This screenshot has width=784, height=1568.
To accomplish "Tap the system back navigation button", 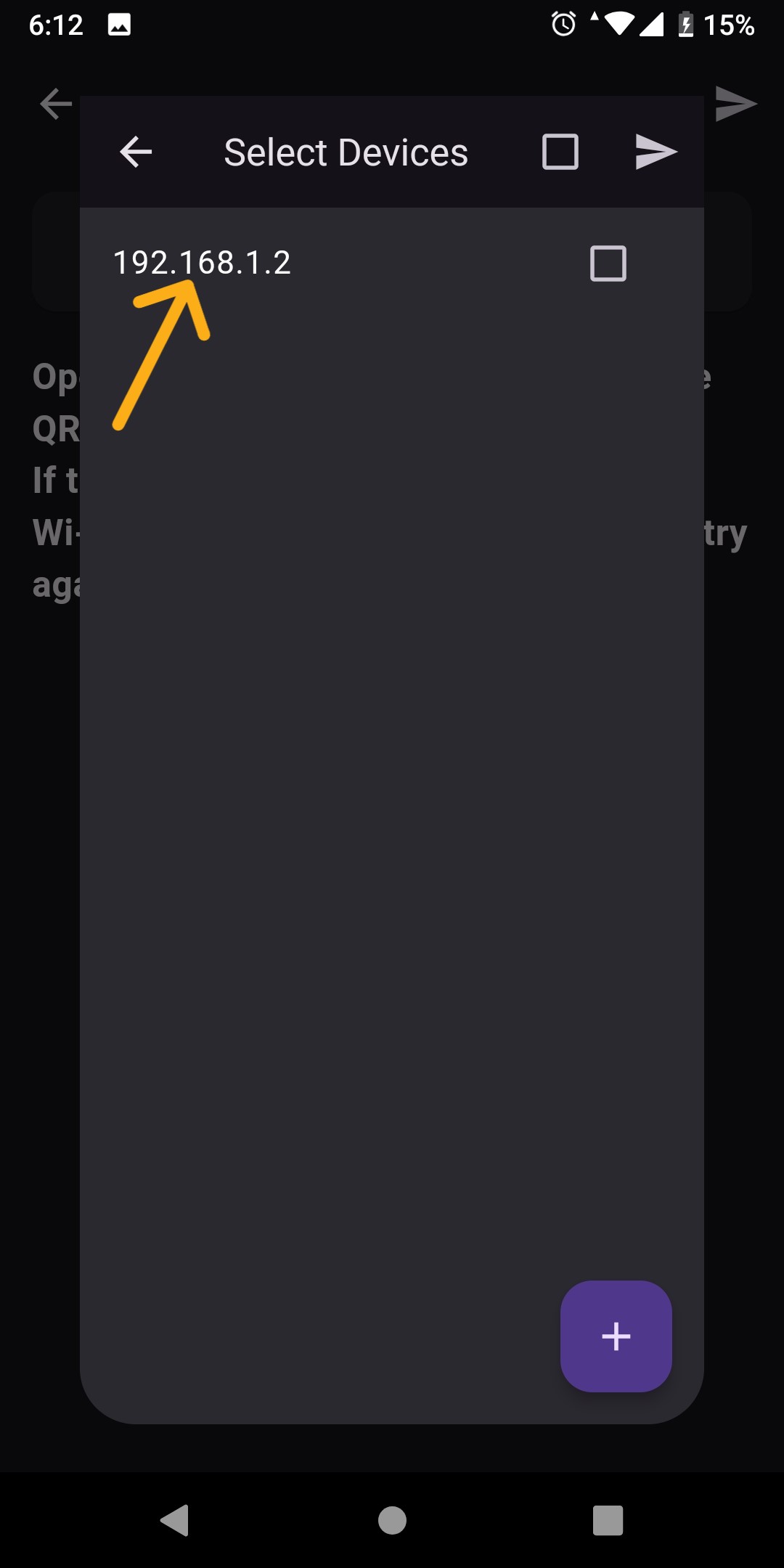I will pos(175,1520).
